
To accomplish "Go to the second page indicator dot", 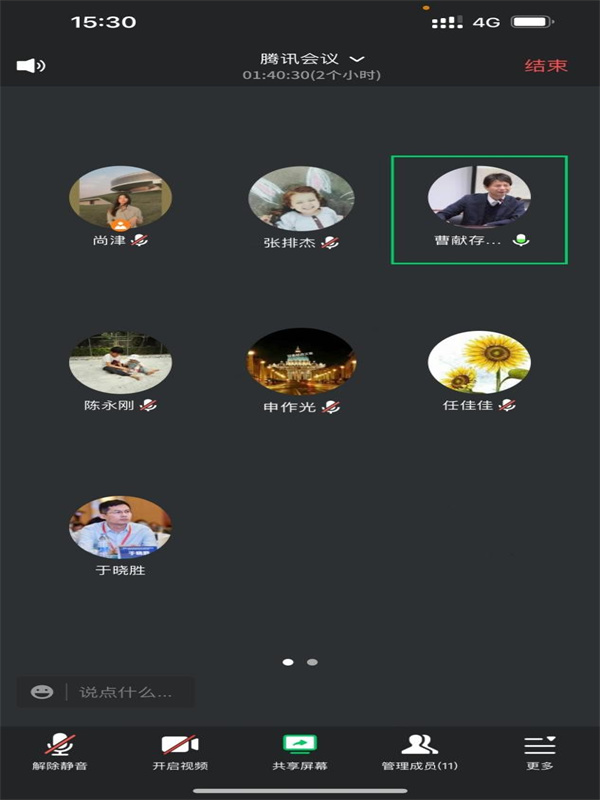I will click(312, 662).
